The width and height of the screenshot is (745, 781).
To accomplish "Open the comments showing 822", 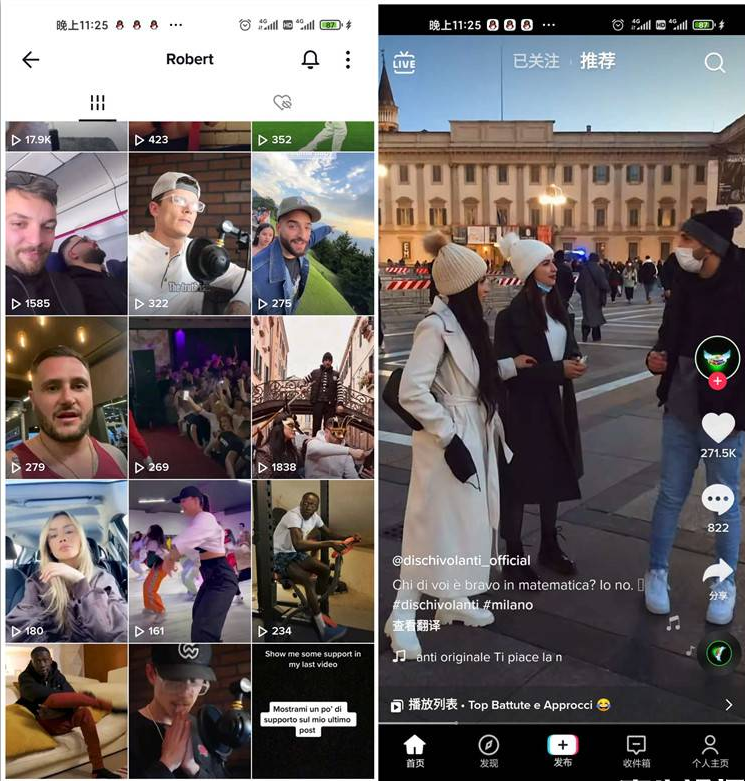I will coord(718,500).
